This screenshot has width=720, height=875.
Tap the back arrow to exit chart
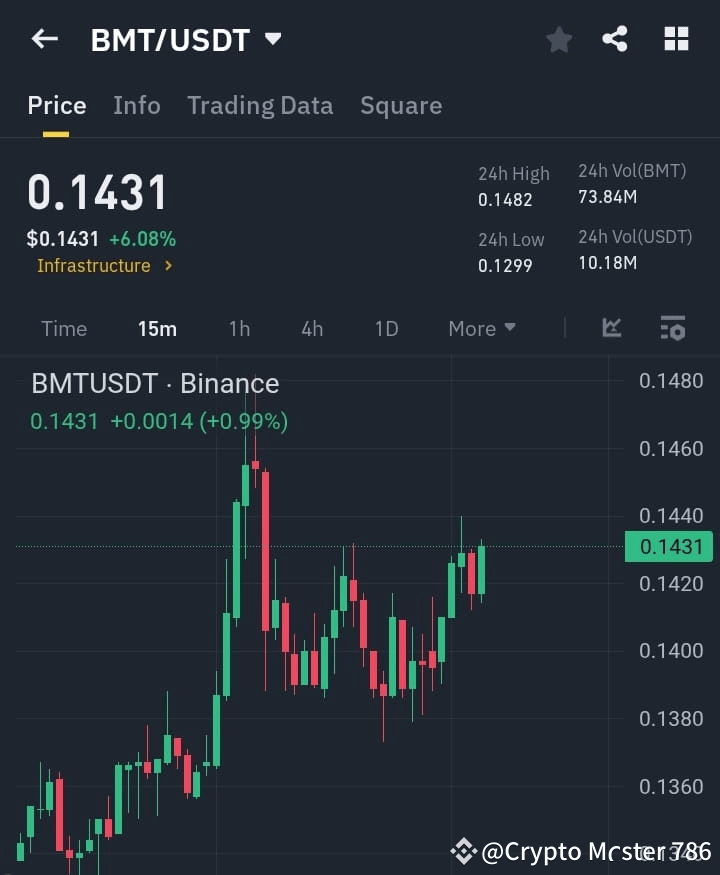coord(43,38)
